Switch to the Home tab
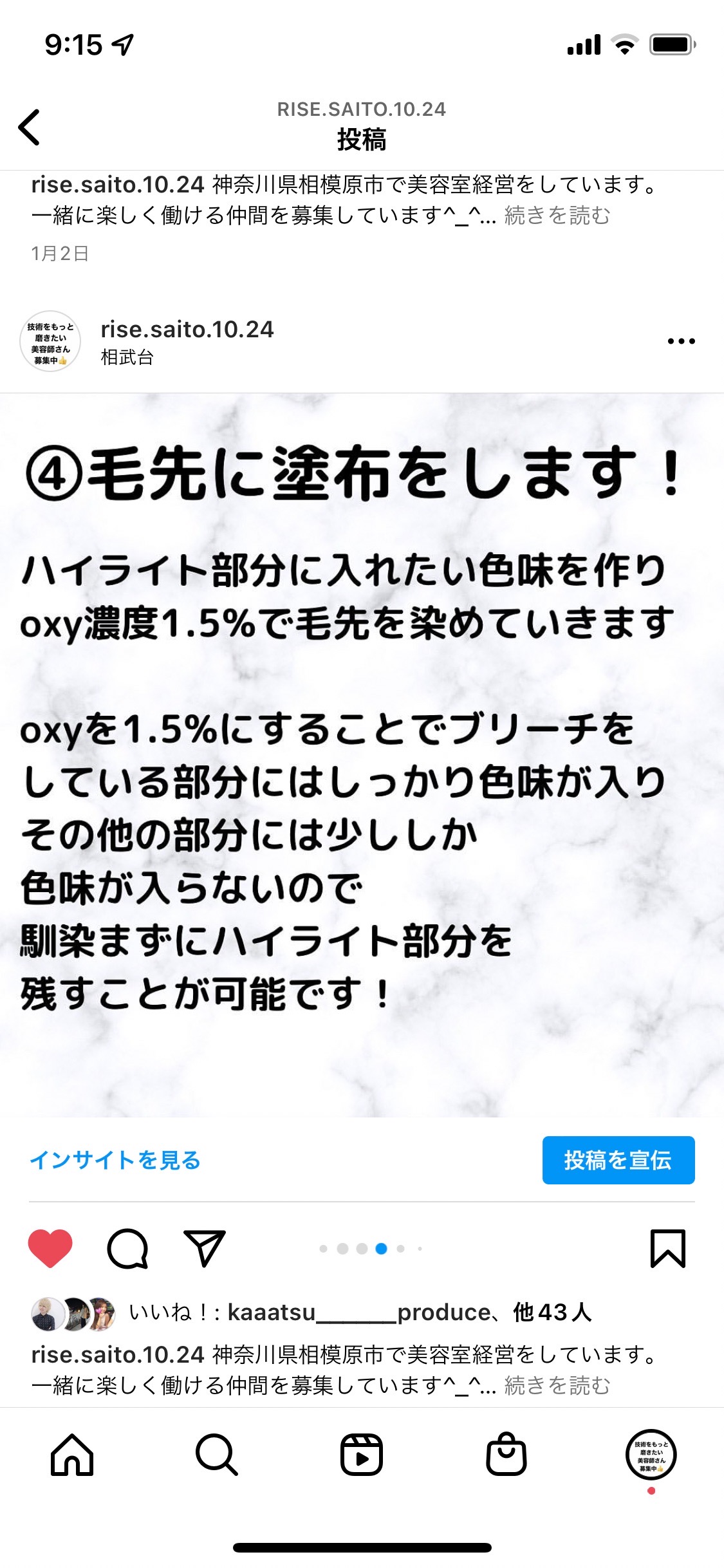This screenshot has width=724, height=1568. click(x=72, y=1455)
